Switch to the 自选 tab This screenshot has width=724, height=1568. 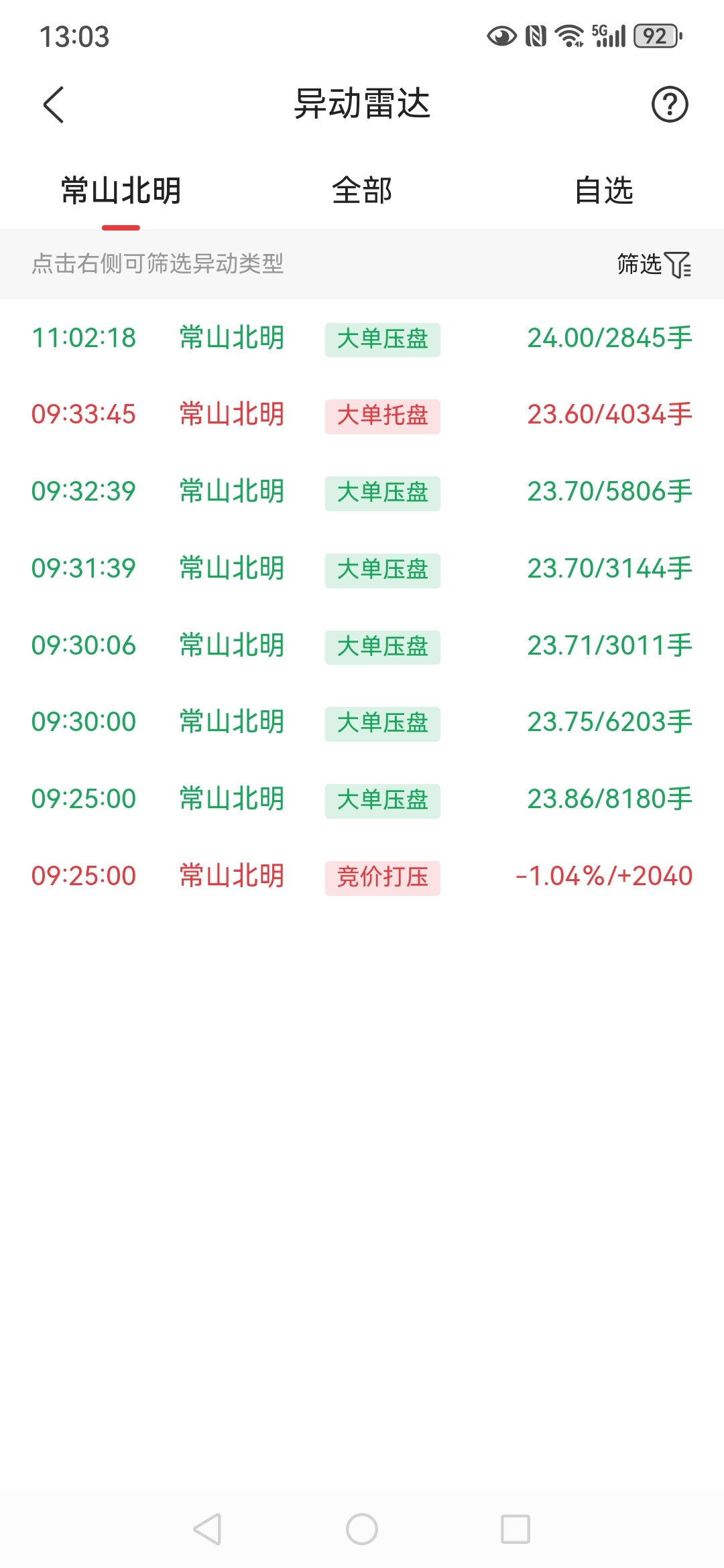tap(603, 191)
